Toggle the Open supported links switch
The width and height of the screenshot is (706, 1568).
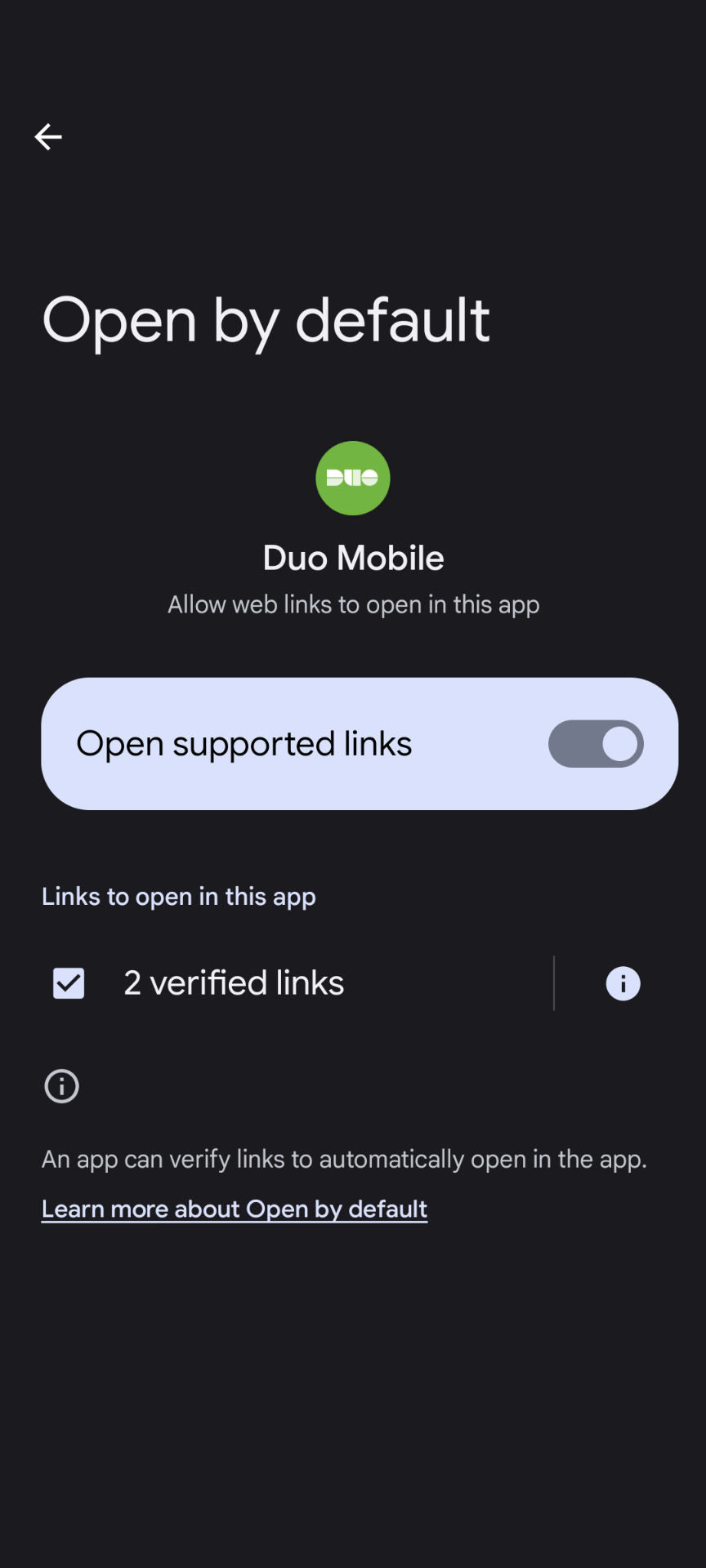596,743
